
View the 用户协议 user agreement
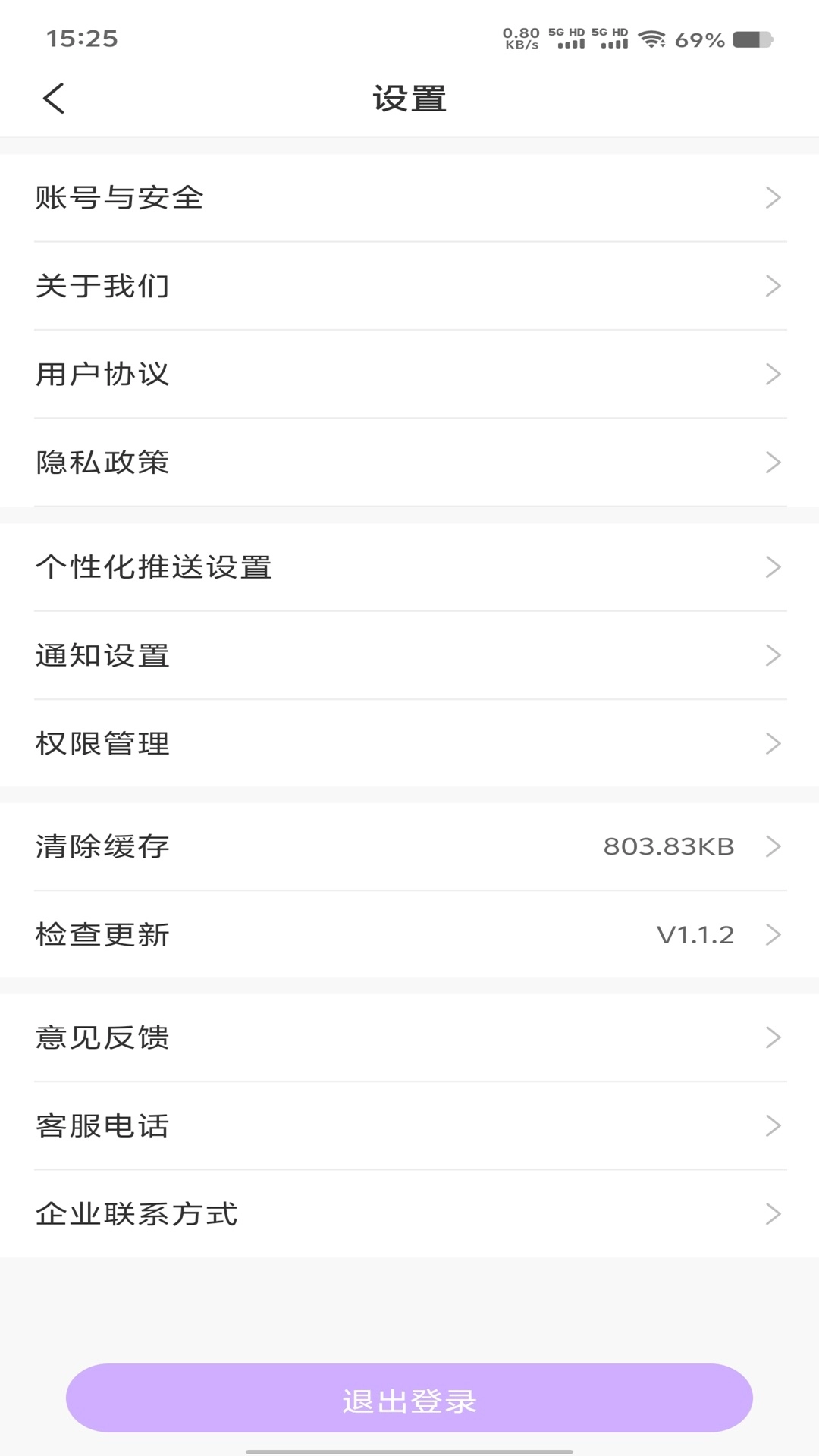point(409,374)
